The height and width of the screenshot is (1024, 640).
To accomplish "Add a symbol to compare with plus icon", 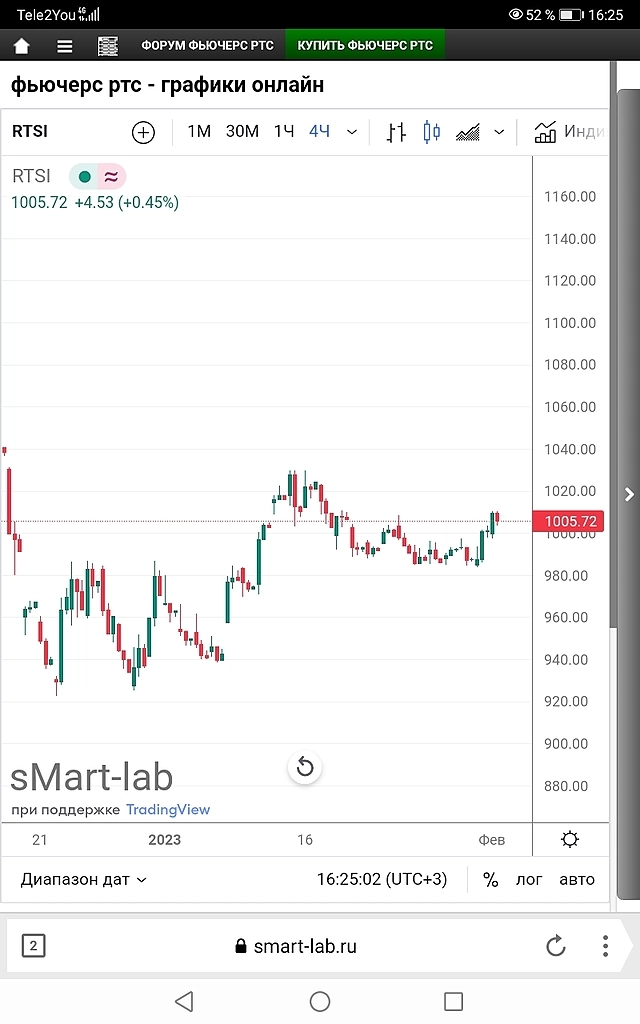I will [x=143, y=132].
